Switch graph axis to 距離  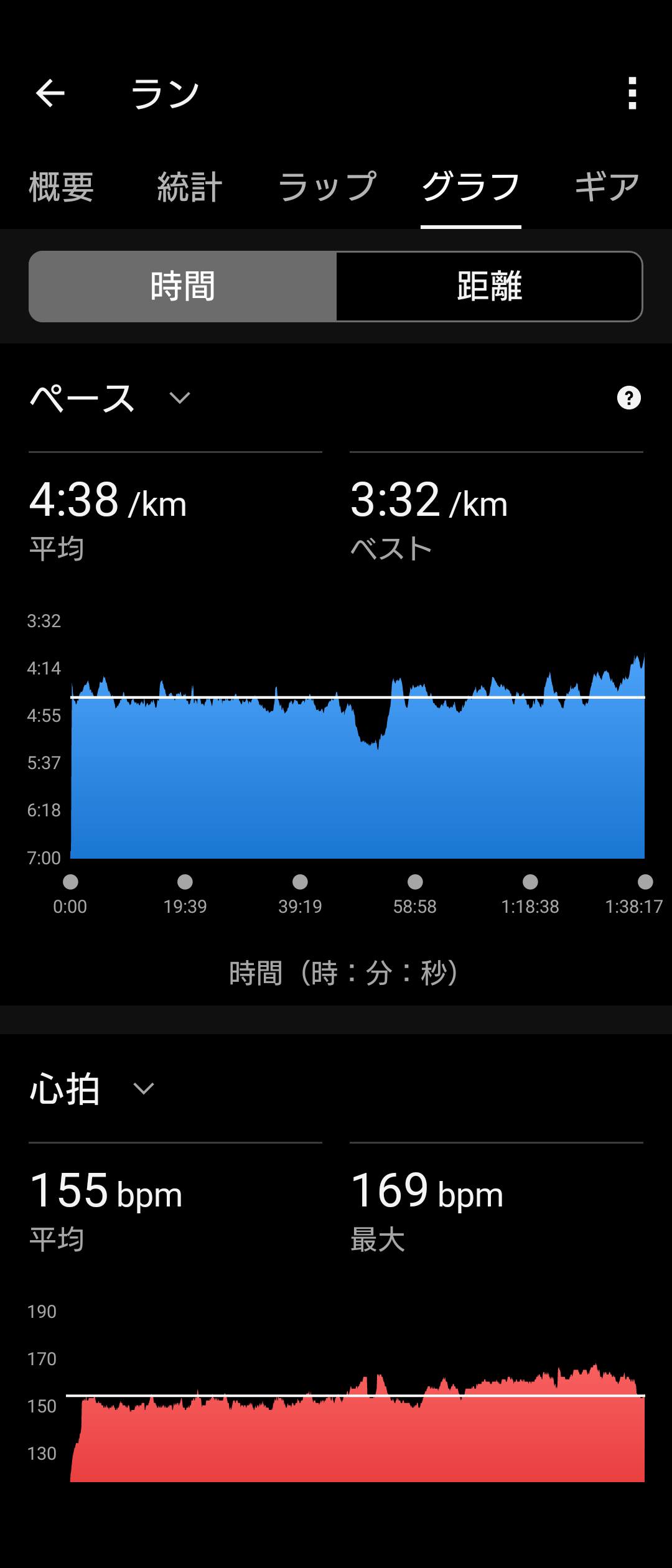pos(489,286)
